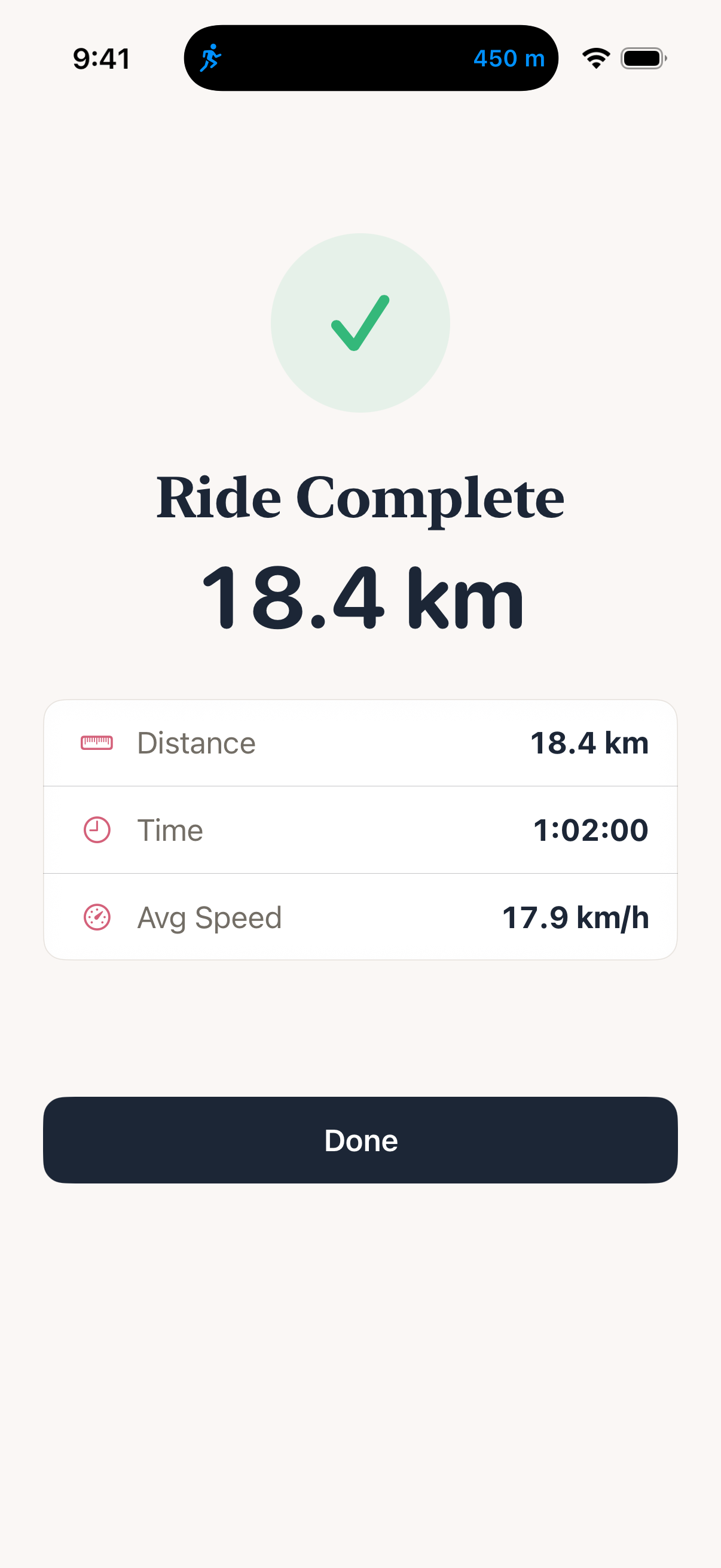Click the 450 m distance text

[510, 59]
